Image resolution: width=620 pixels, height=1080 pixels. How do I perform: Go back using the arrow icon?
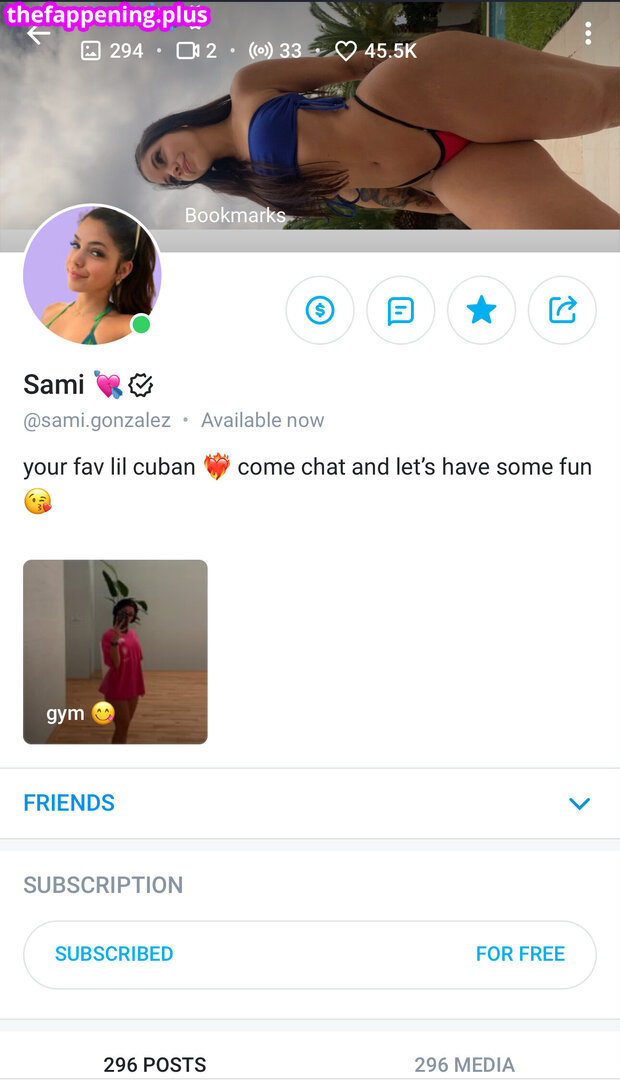(x=38, y=35)
